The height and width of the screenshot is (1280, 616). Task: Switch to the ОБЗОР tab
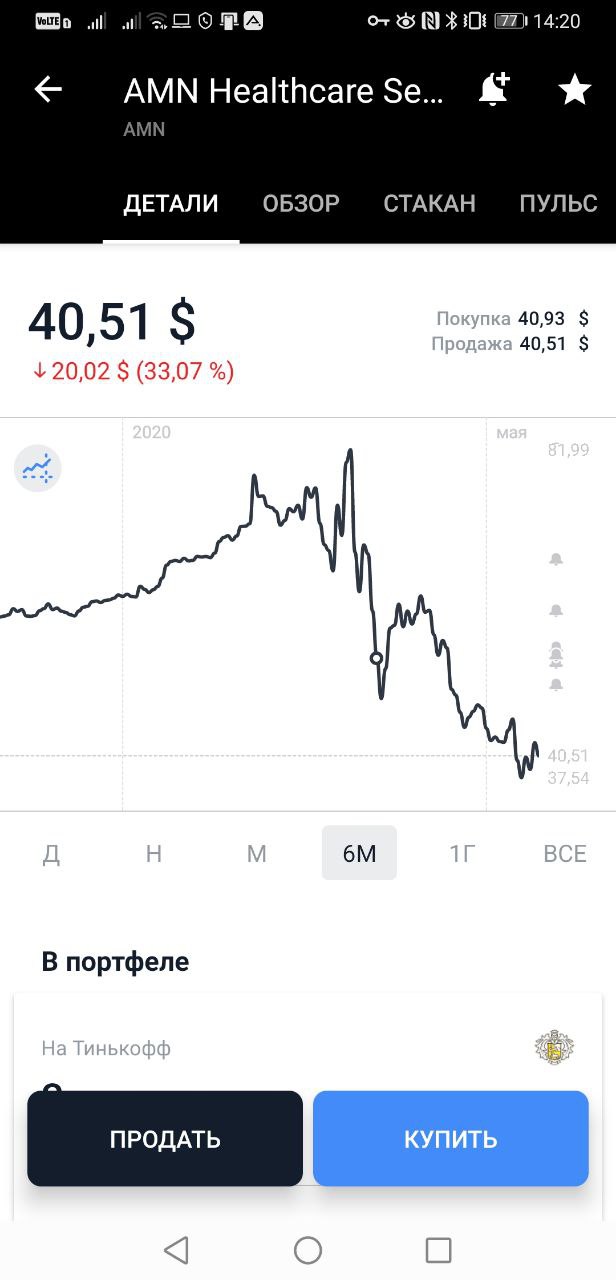coord(301,204)
